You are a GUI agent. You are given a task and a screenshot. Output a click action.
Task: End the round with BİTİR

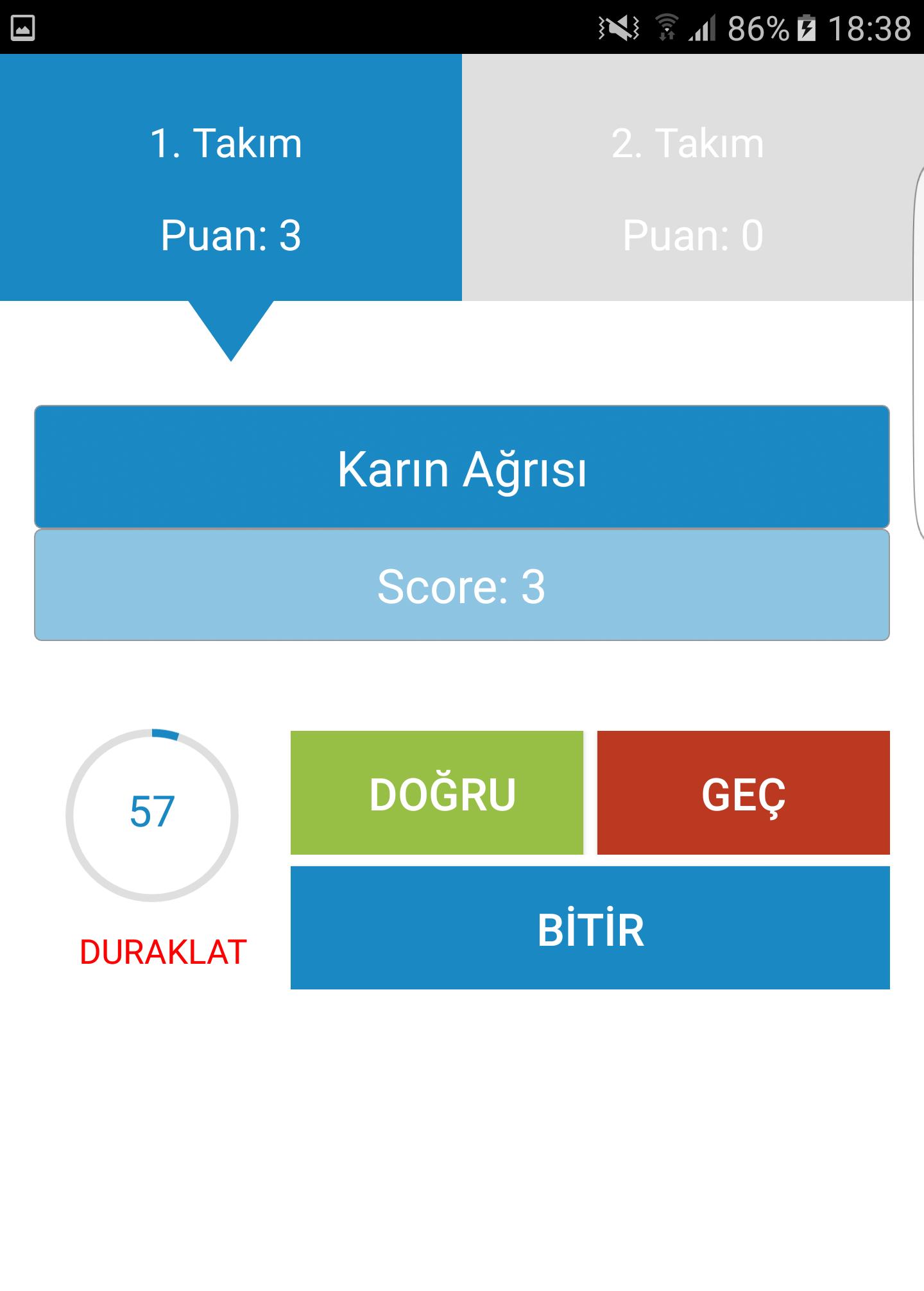click(x=590, y=928)
